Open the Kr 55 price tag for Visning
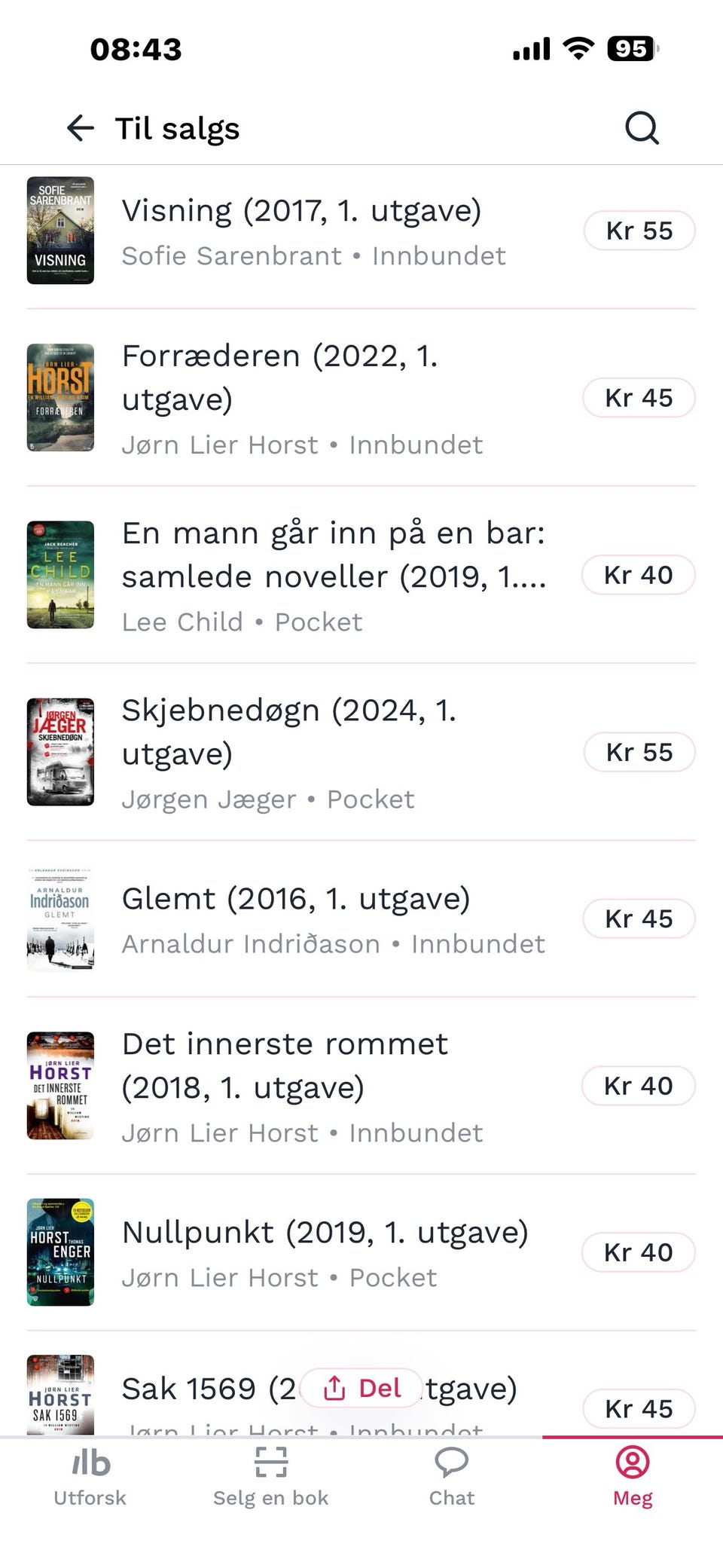723x1568 pixels. point(639,231)
